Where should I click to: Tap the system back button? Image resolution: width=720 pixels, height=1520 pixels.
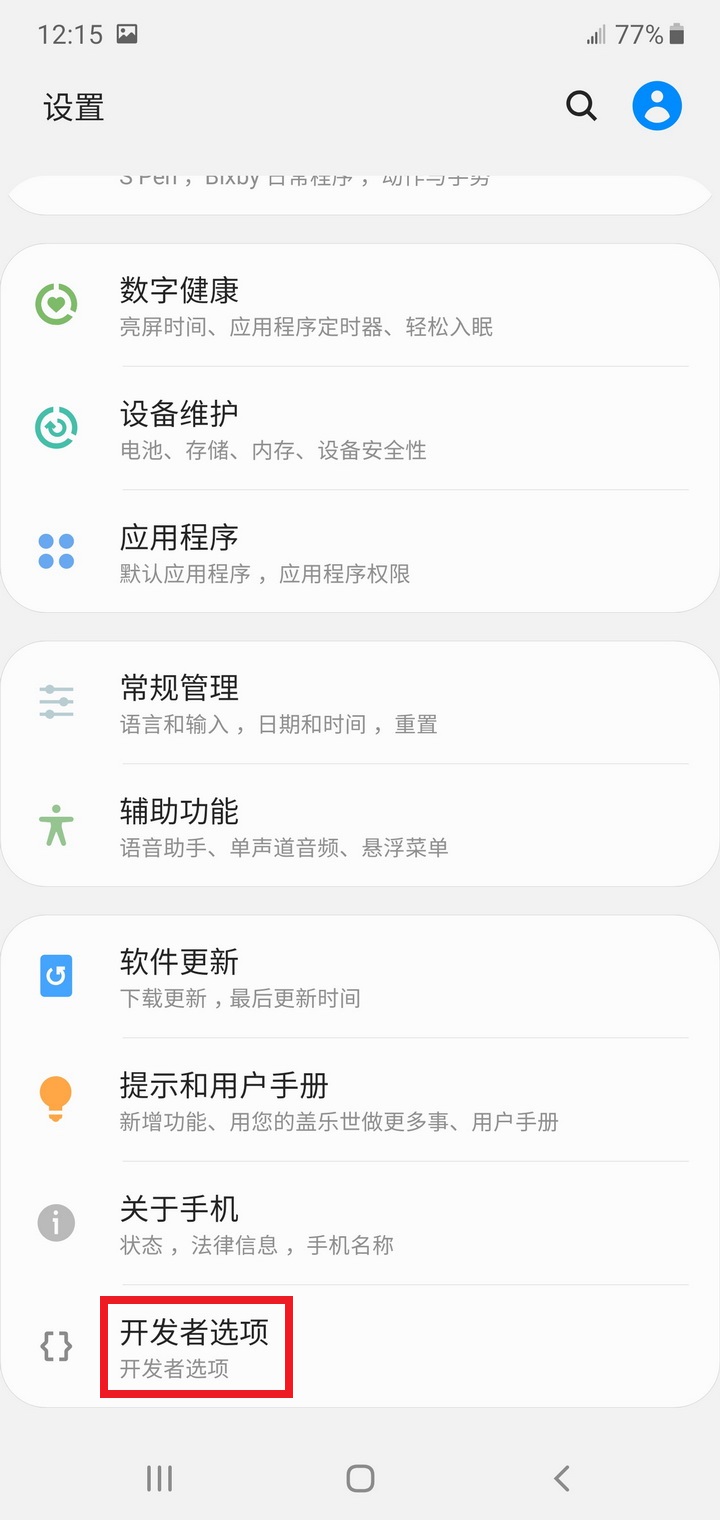tap(561, 1478)
